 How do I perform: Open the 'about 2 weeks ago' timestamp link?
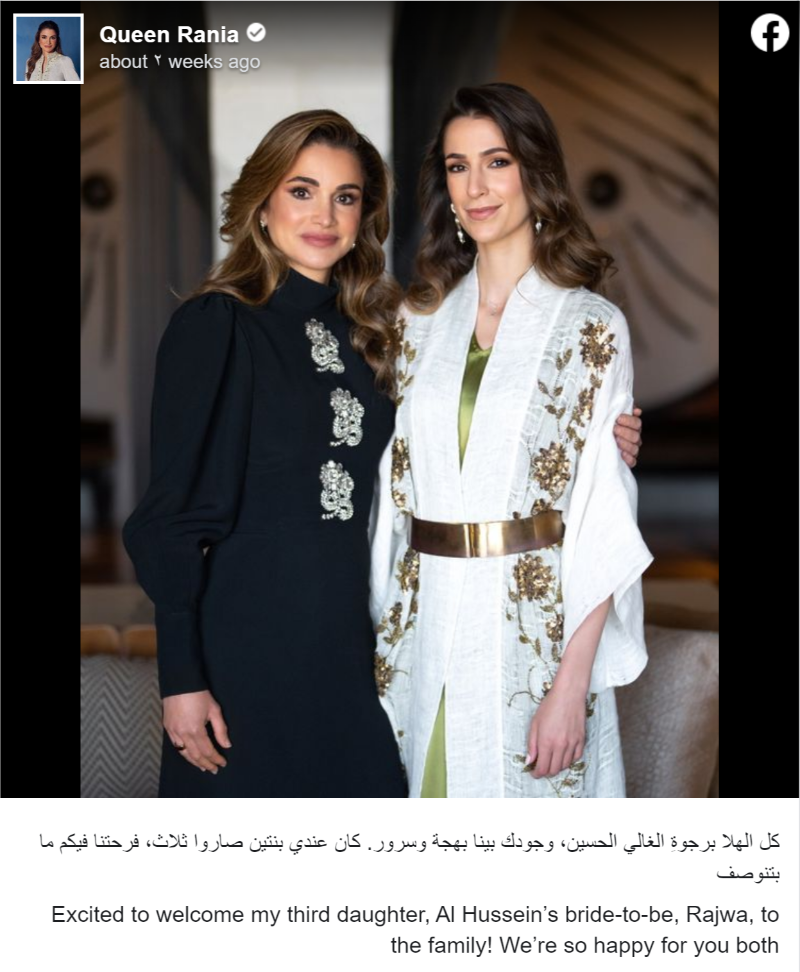179,62
